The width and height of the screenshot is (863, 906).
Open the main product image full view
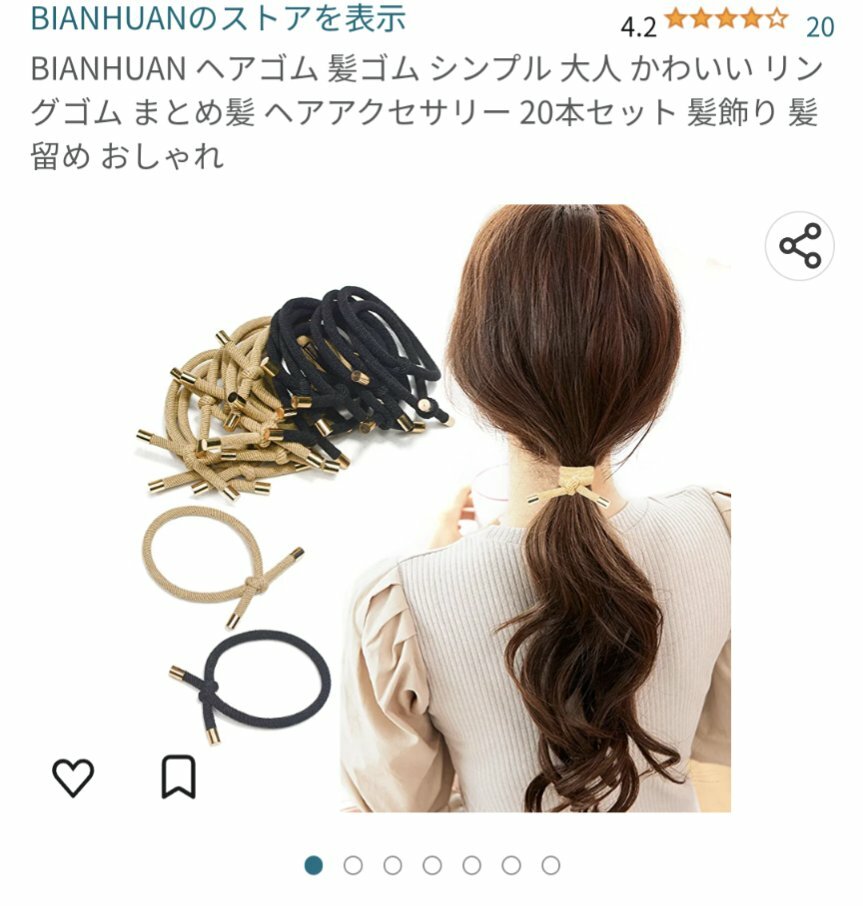point(432,508)
